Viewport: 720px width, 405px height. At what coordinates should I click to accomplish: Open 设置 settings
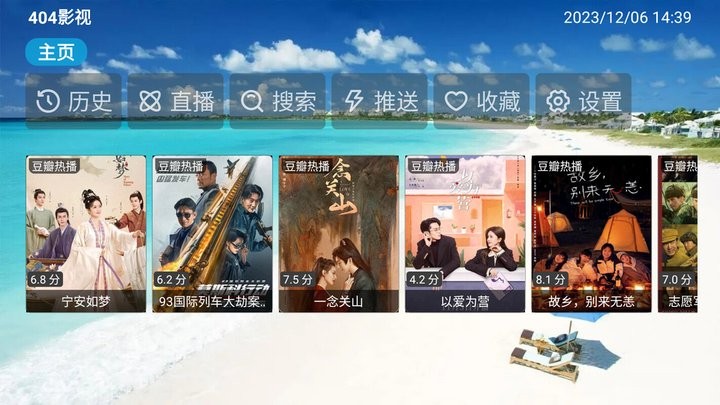click(x=584, y=101)
